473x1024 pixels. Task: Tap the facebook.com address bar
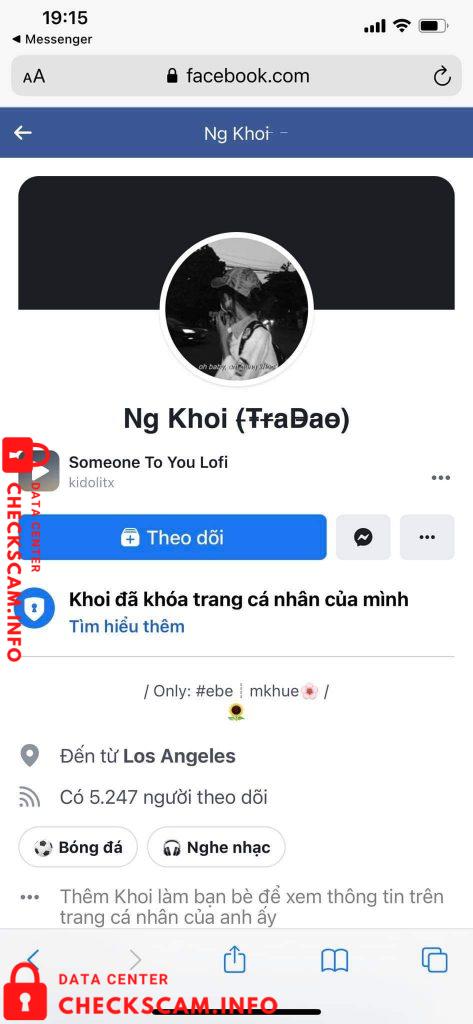pos(236,76)
